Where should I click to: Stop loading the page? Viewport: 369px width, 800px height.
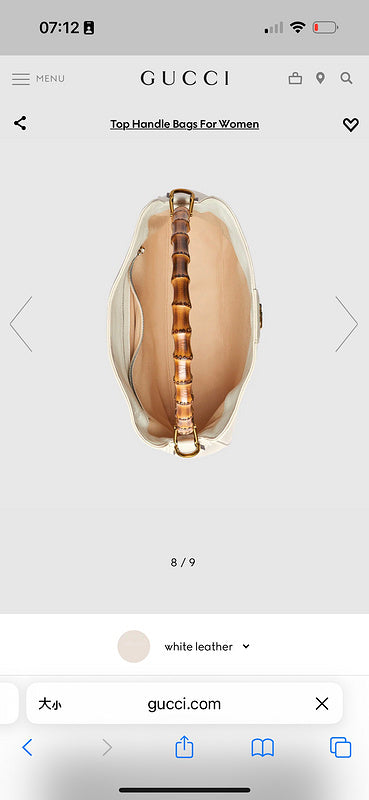pyautogui.click(x=322, y=704)
